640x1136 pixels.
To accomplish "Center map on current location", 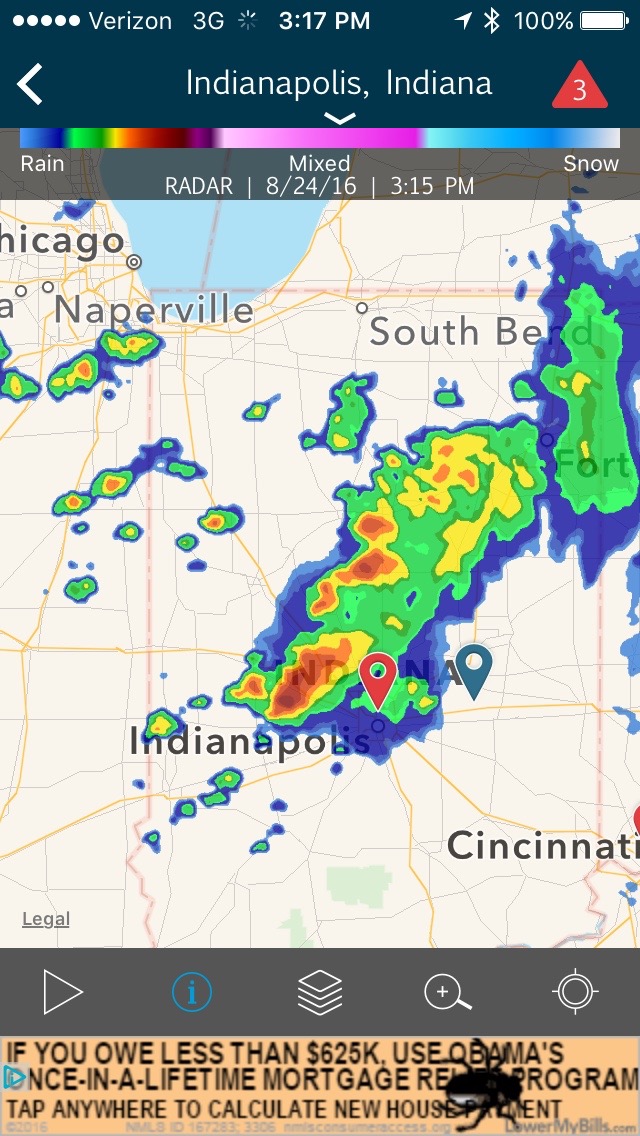I will click(x=575, y=992).
